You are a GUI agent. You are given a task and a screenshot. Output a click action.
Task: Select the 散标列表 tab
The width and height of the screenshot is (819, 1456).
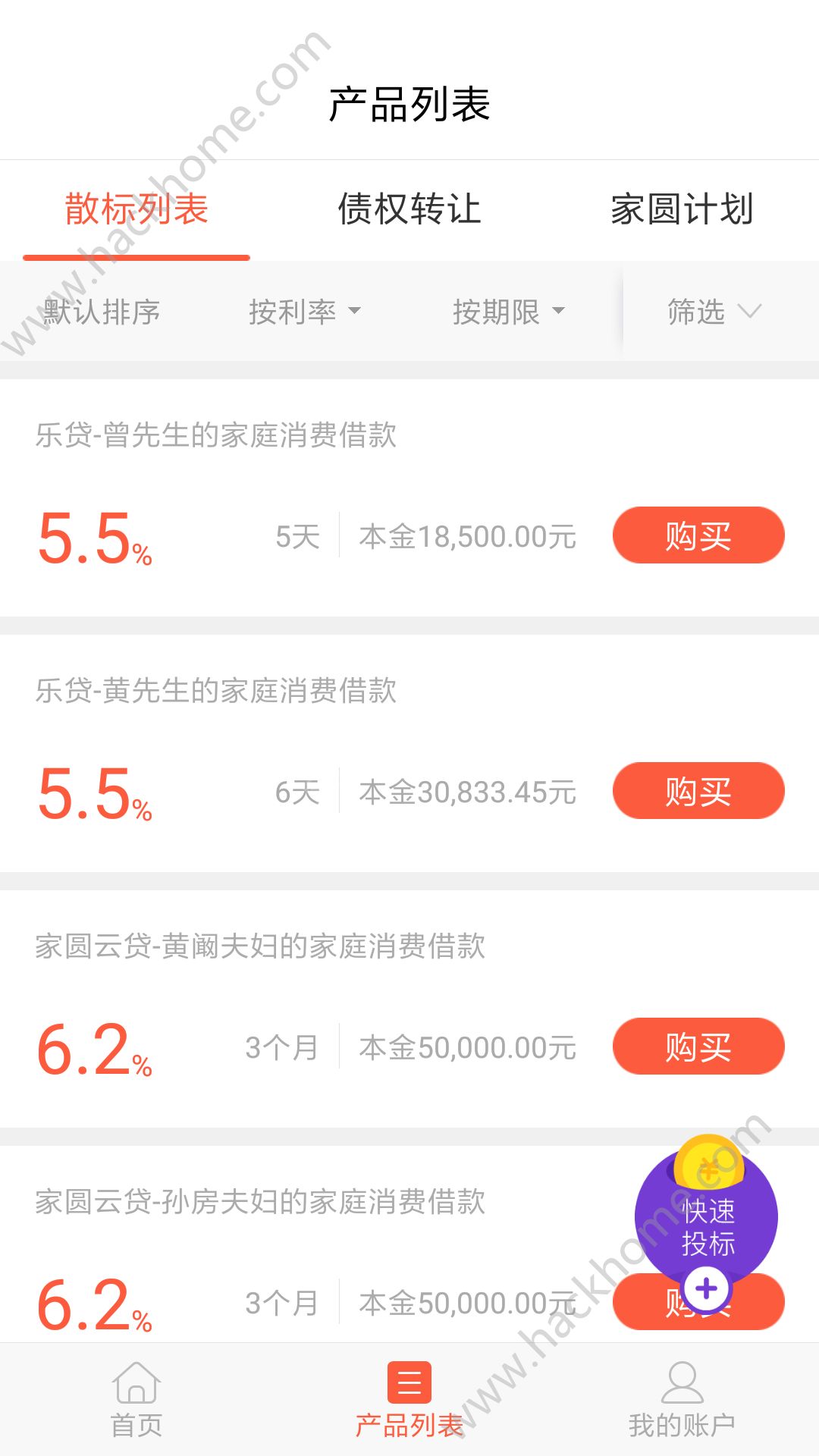click(136, 209)
